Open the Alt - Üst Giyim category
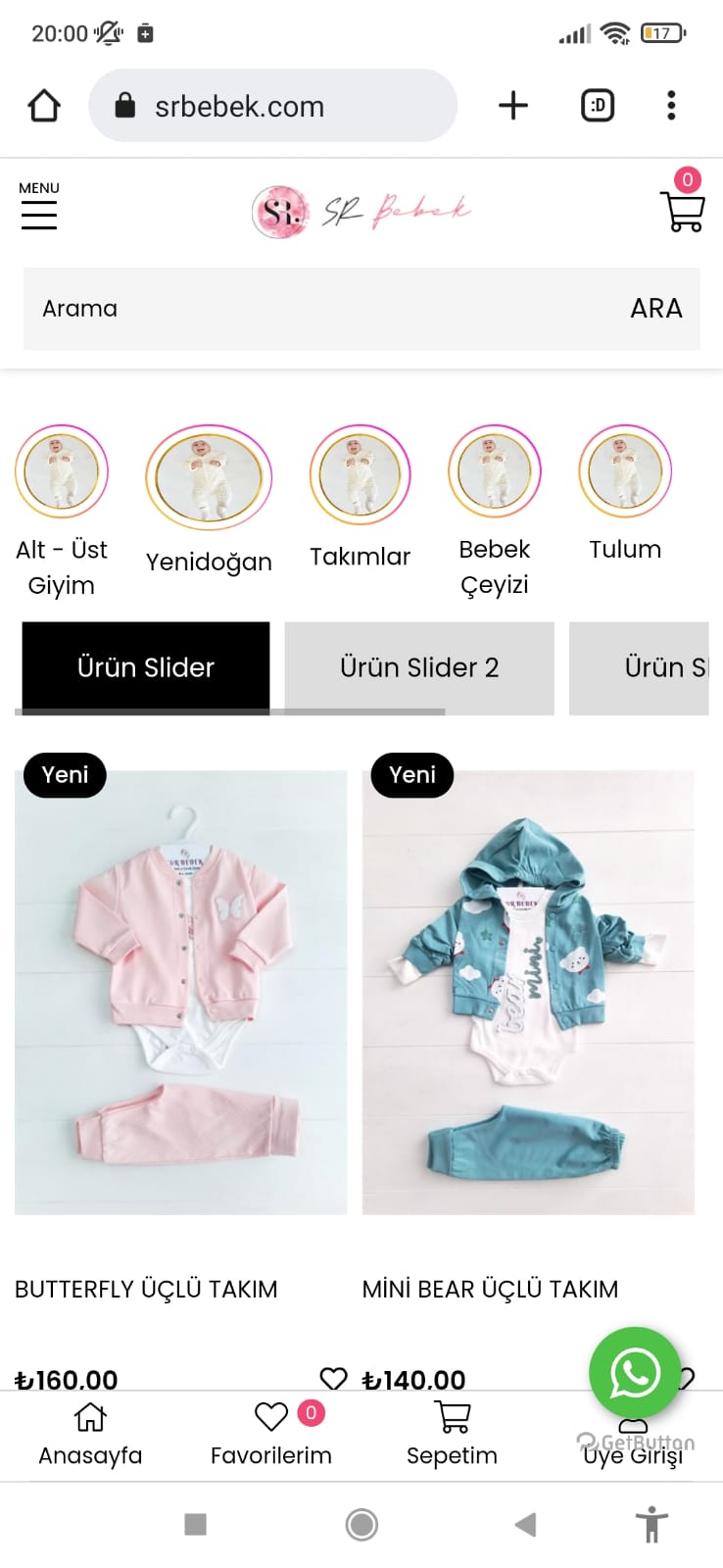The image size is (723, 1568). pyautogui.click(x=62, y=512)
